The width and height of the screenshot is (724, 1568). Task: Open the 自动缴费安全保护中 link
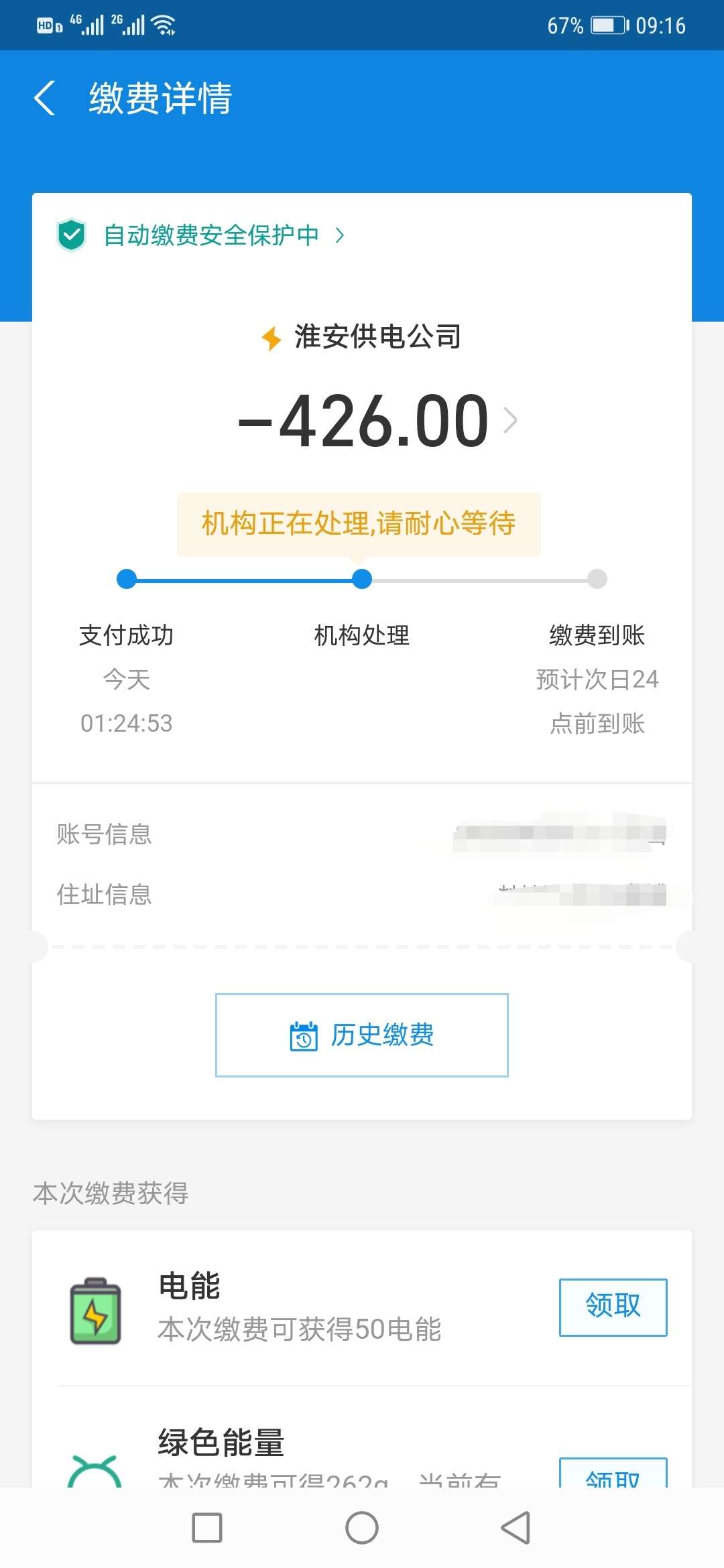201,235
